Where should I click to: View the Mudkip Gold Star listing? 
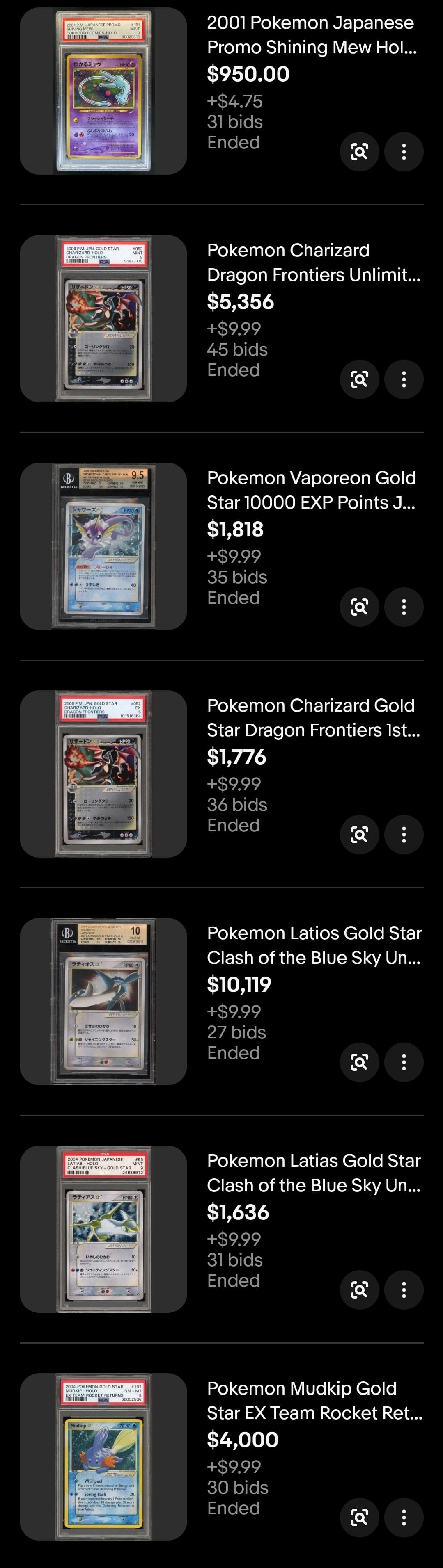click(314, 1401)
